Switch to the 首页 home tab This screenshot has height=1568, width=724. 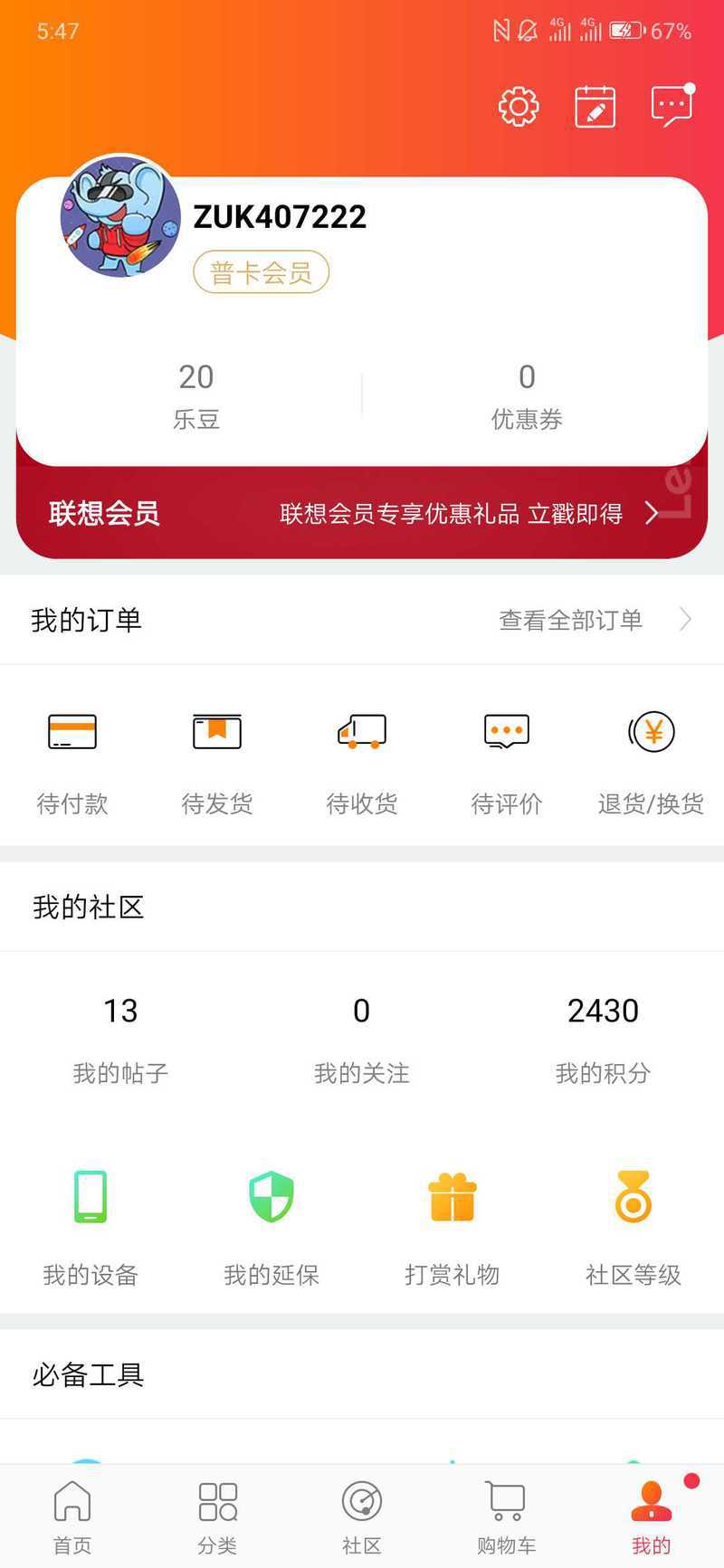click(x=72, y=1517)
